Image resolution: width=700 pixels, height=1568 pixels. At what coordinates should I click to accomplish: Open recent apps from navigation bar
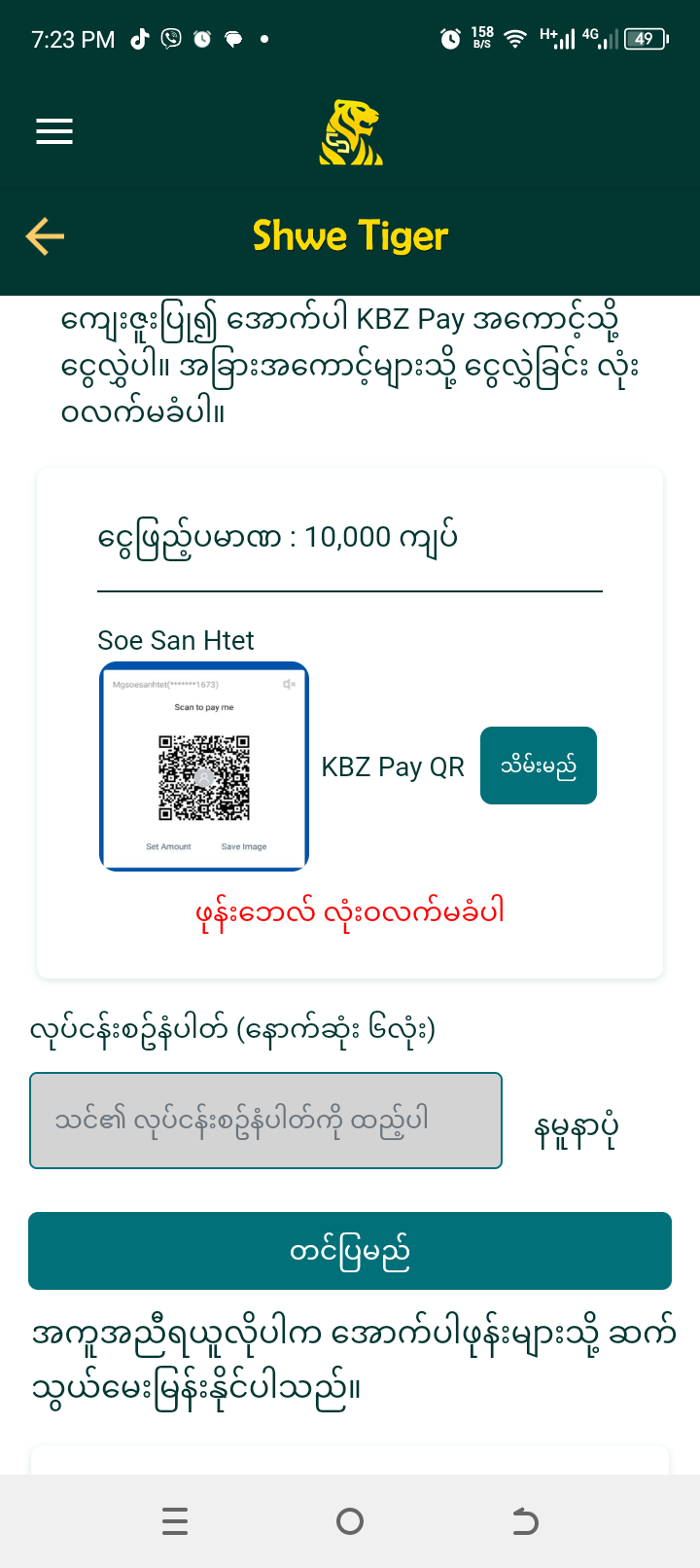click(x=175, y=1521)
